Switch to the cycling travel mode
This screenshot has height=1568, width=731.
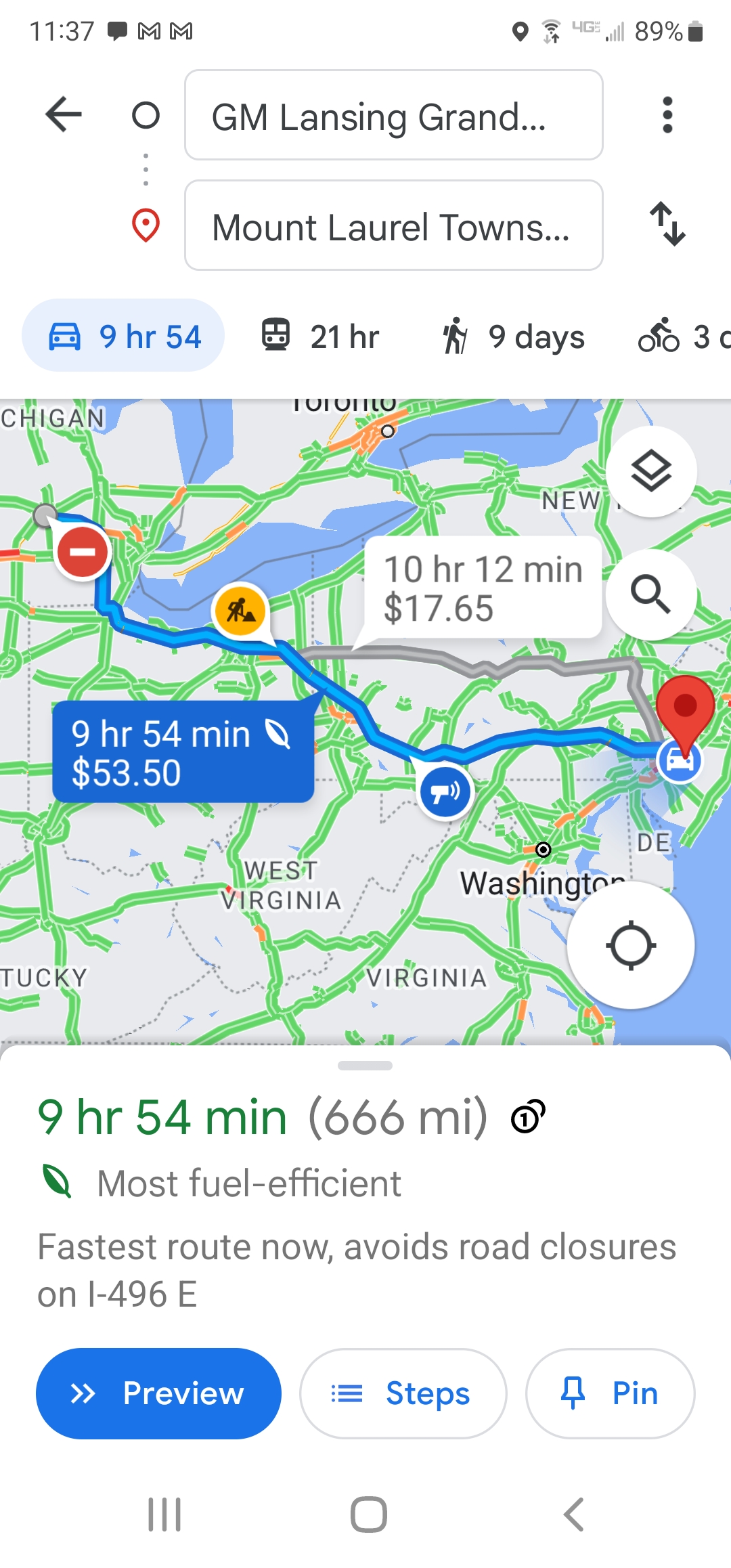click(x=680, y=336)
